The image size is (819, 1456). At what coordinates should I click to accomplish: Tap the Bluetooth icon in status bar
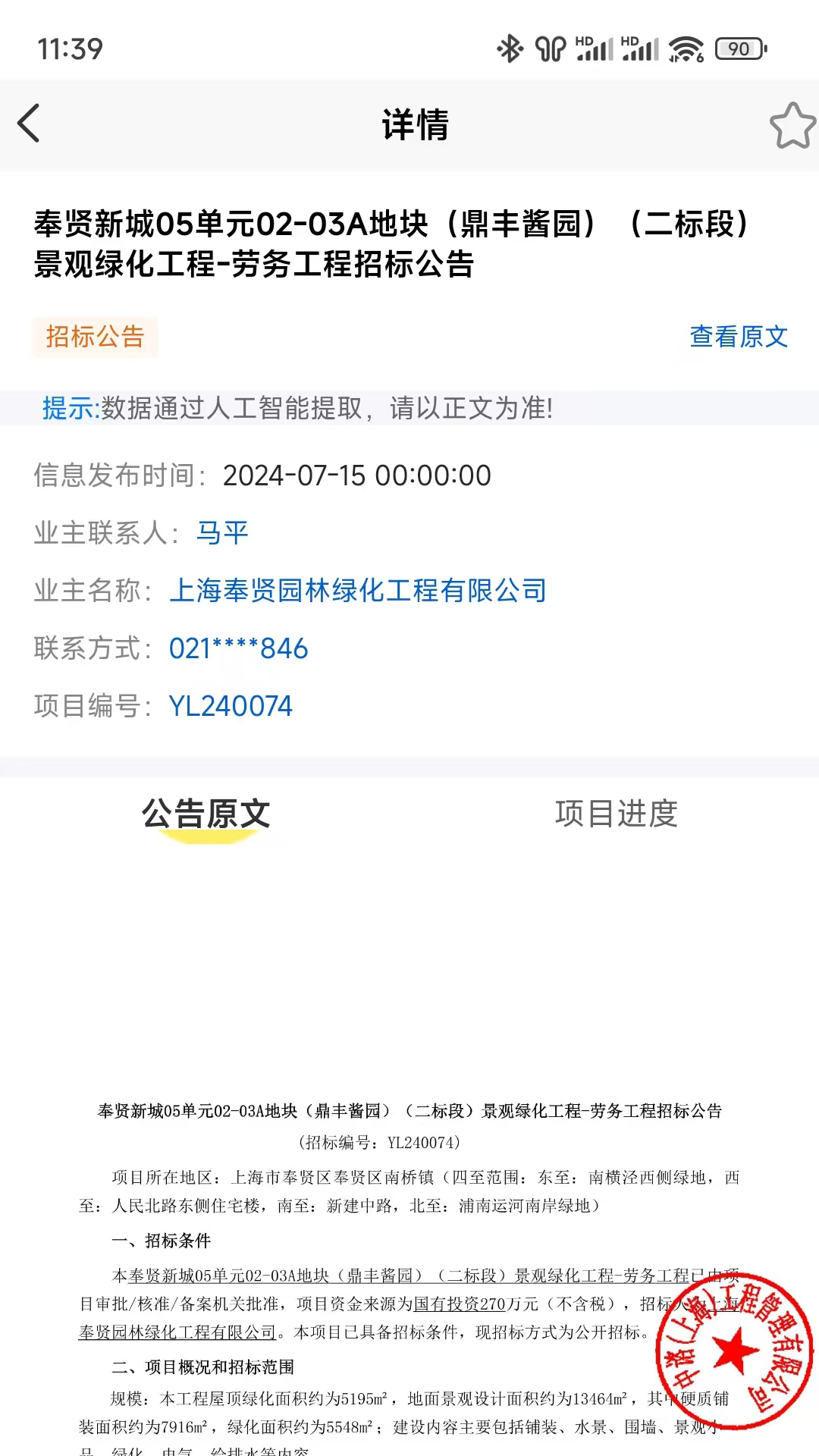(510, 47)
